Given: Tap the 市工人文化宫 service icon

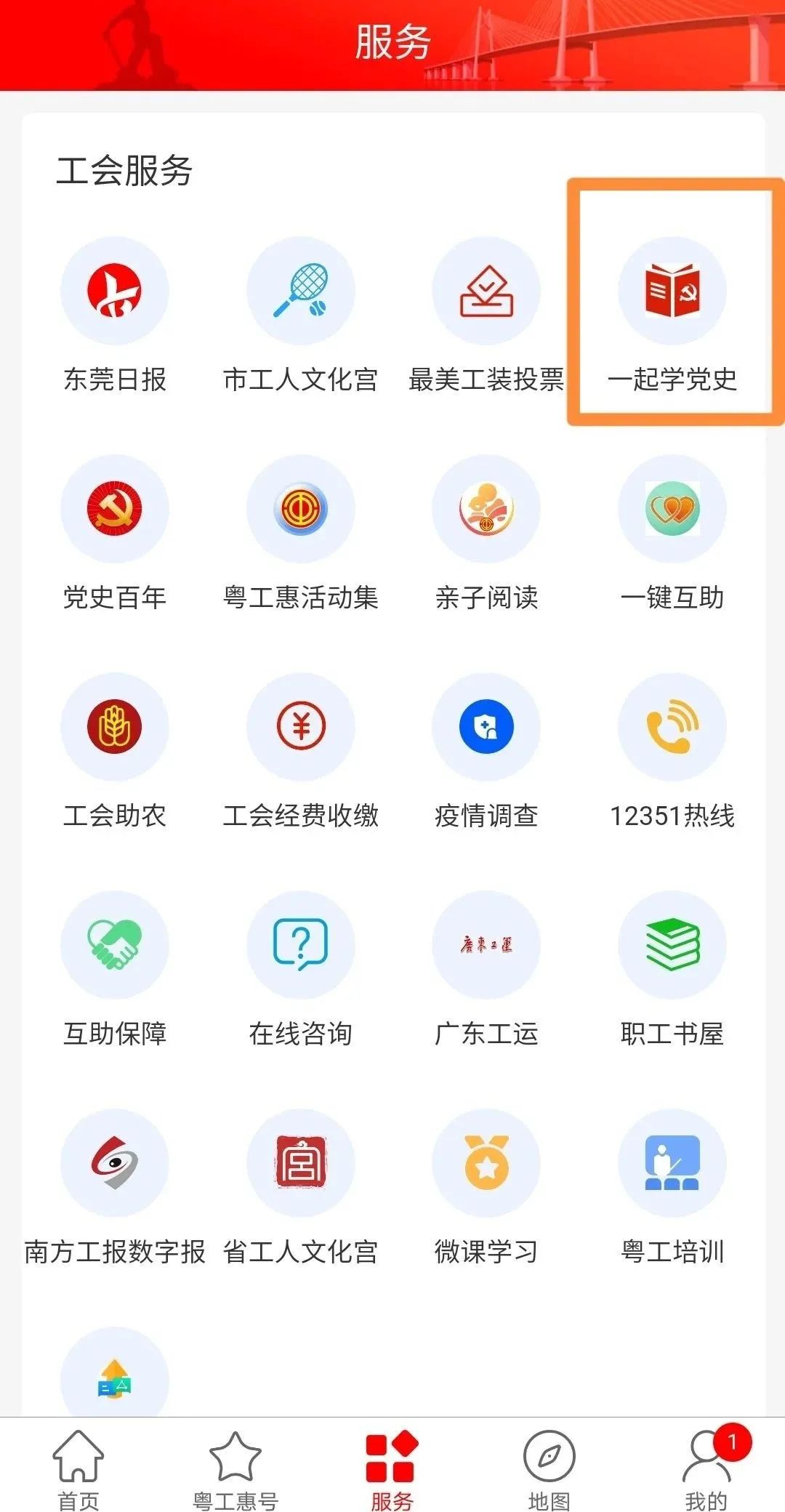Looking at the screenshot, I should coord(300,291).
